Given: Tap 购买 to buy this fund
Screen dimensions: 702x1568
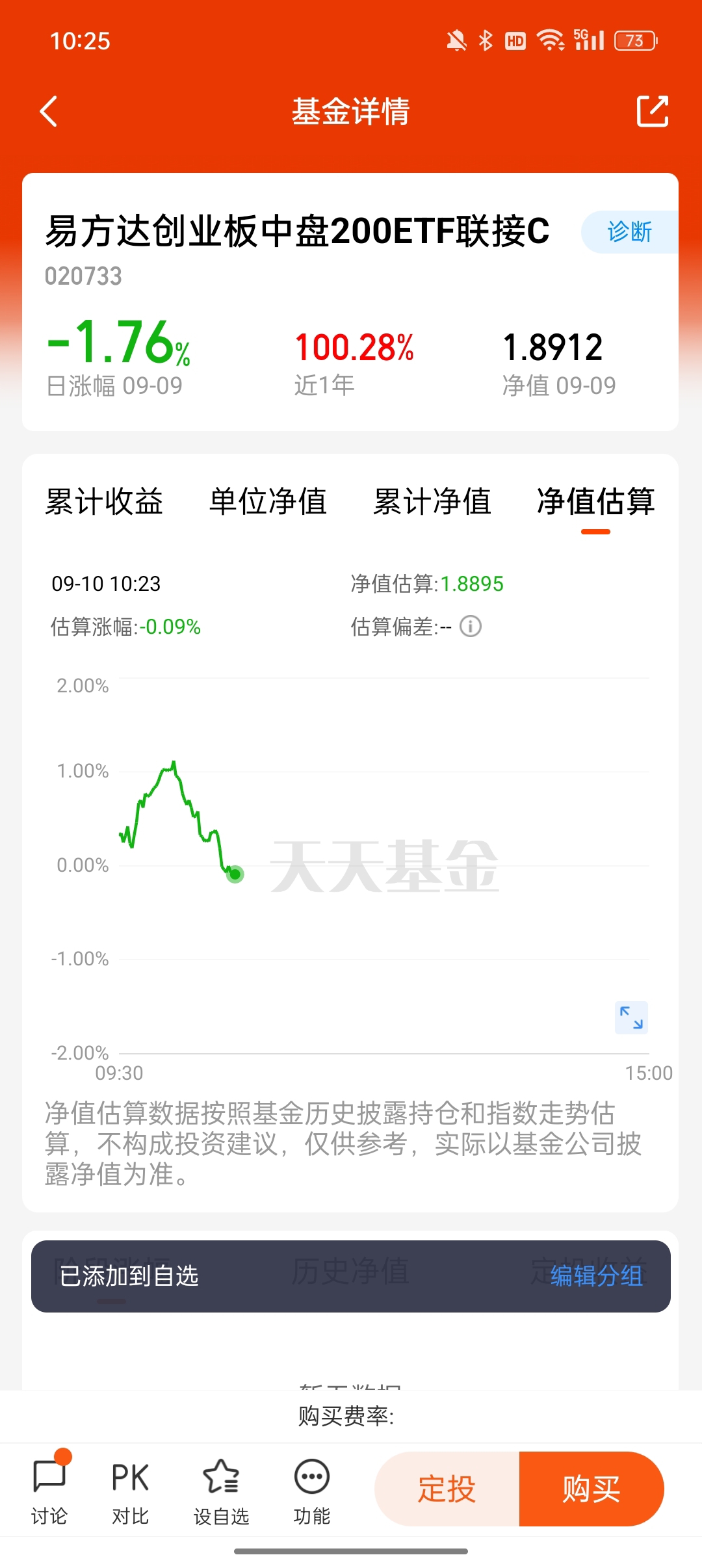Looking at the screenshot, I should pos(591,1489).
